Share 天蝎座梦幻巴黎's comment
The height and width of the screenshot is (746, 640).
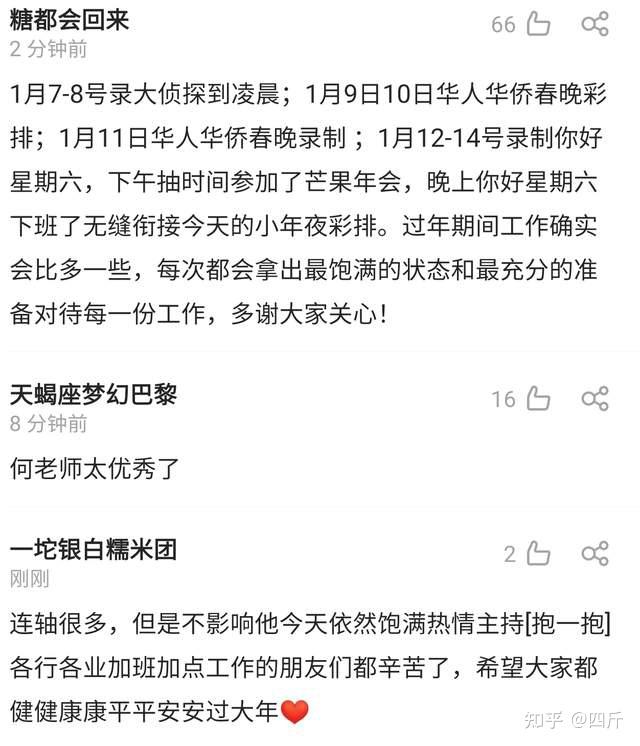tap(595, 399)
